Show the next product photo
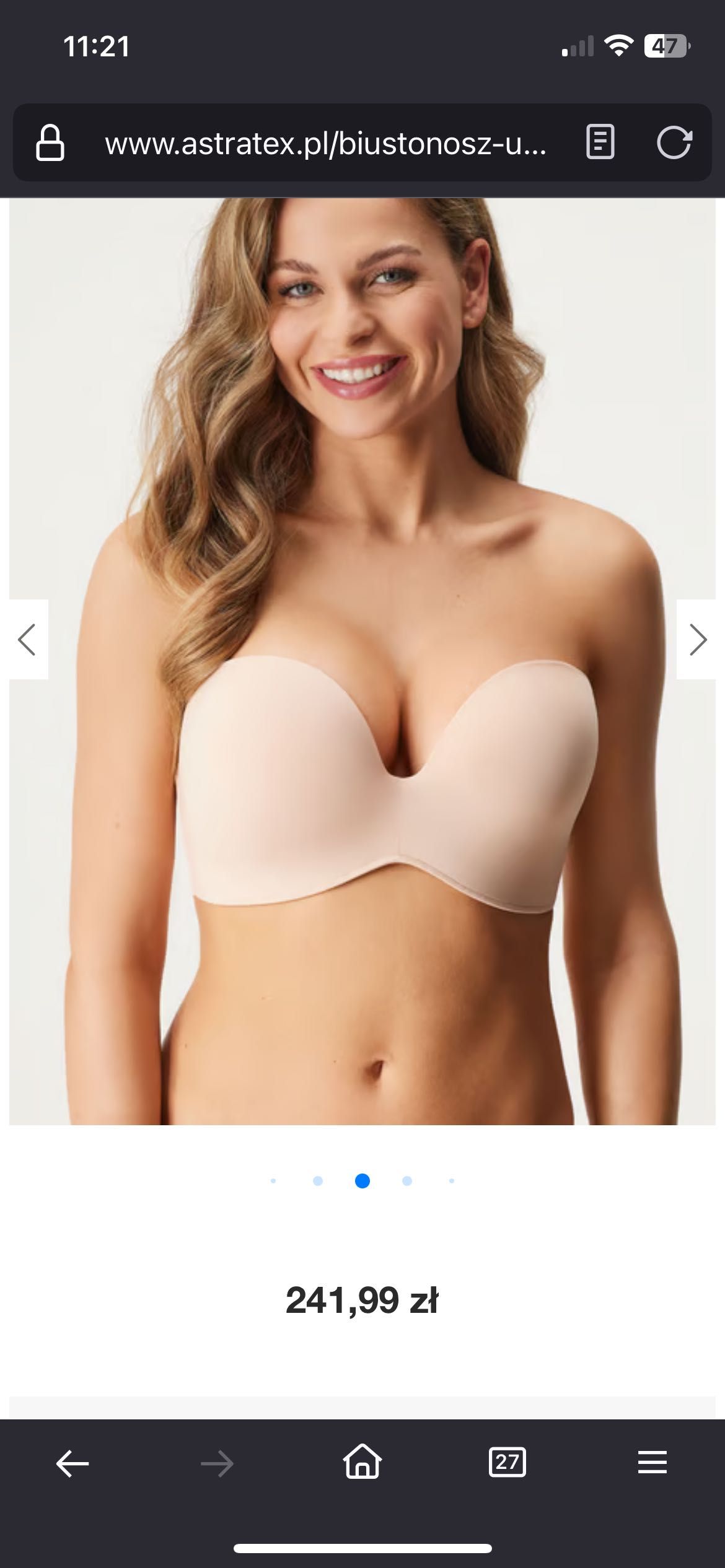Viewport: 725px width, 1568px height. click(697, 640)
